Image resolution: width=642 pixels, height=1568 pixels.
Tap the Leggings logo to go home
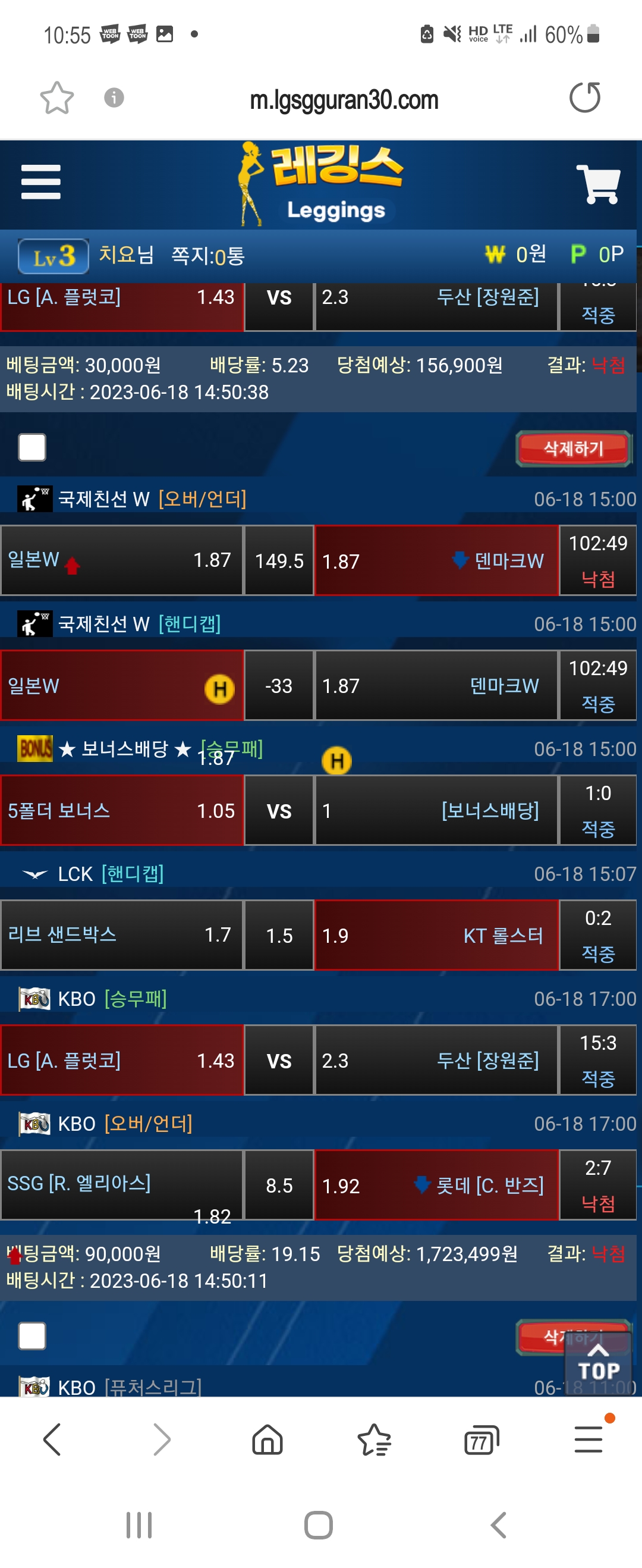click(x=319, y=184)
